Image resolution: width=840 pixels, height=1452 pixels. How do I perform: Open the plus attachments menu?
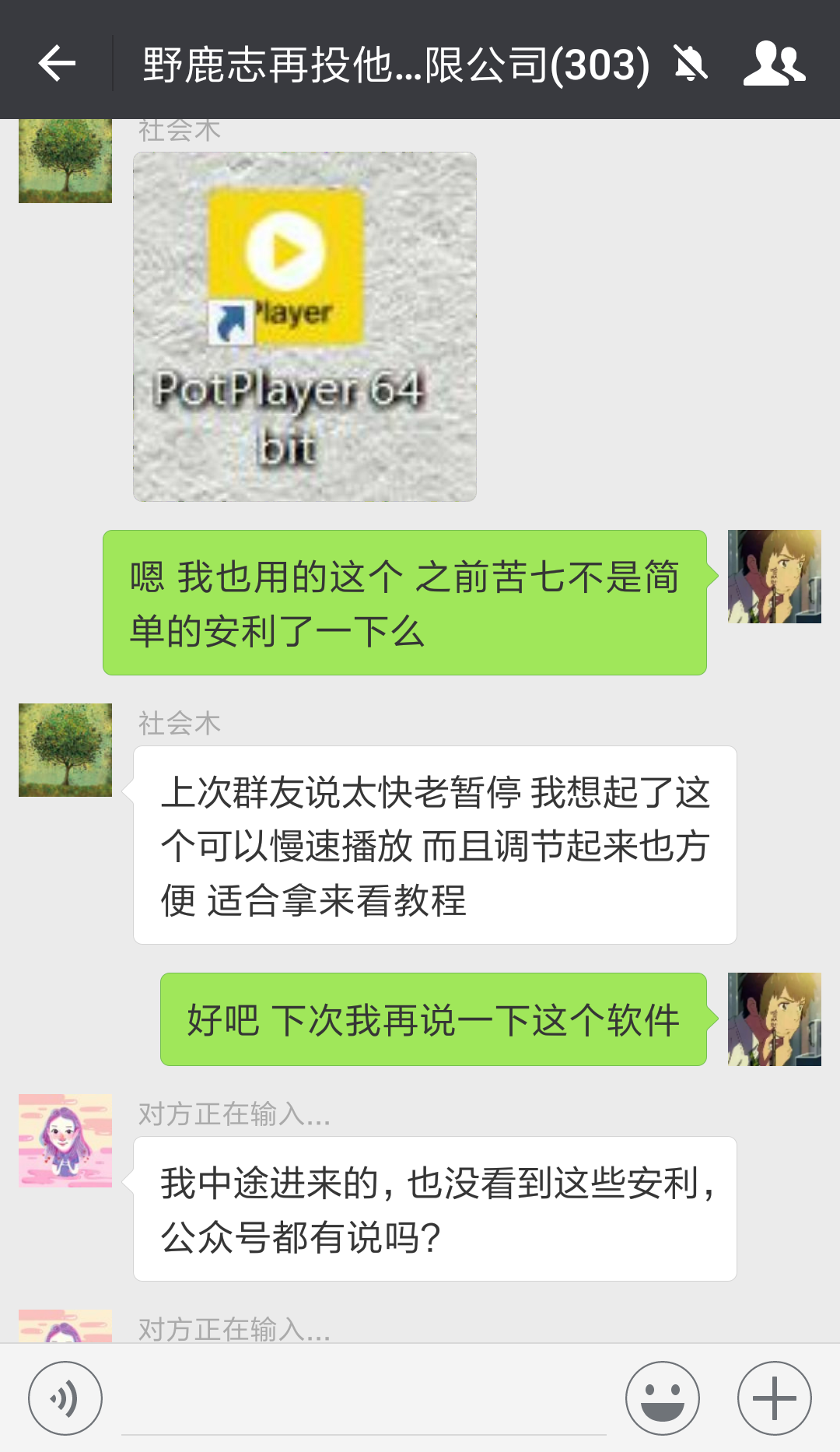(774, 1398)
